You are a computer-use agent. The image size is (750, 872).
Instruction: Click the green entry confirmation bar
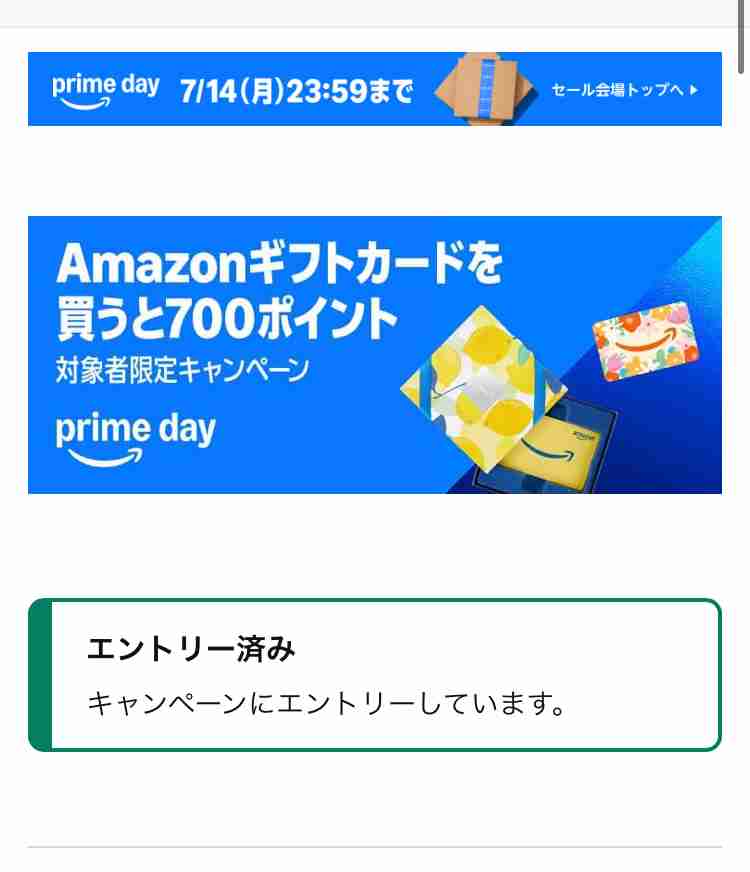[x=375, y=674]
